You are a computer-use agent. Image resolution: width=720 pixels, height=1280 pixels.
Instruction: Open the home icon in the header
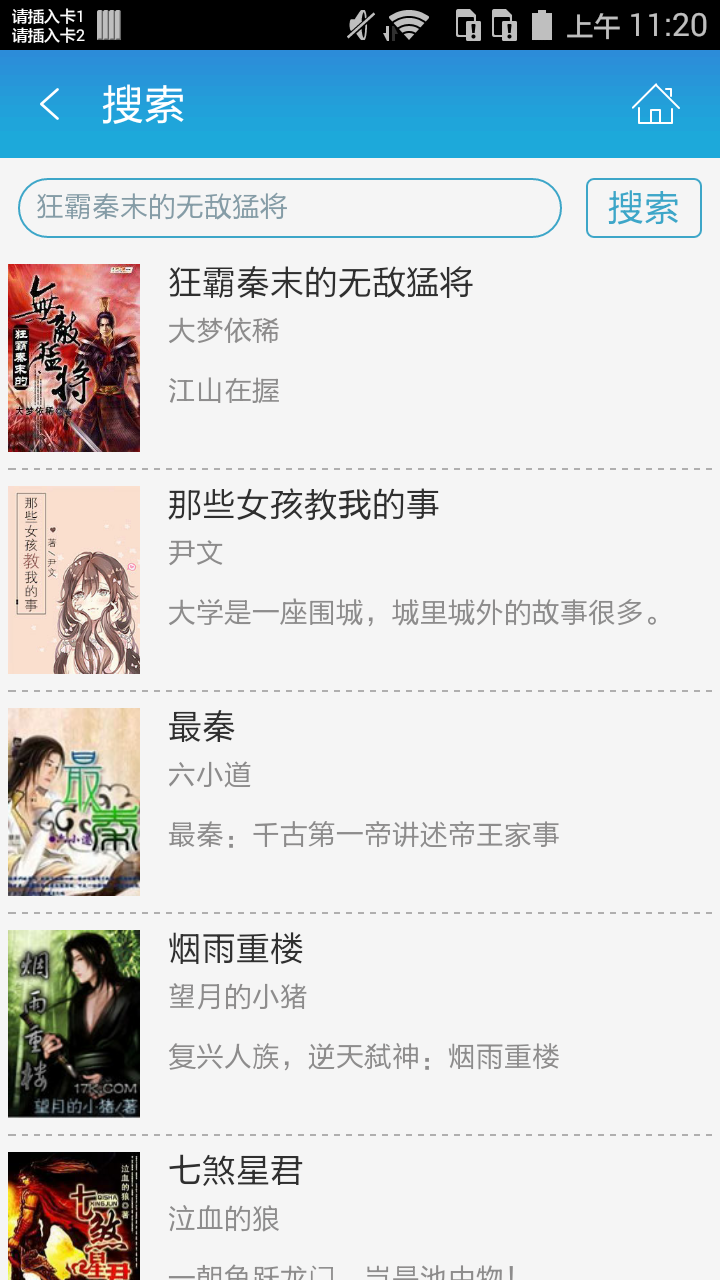coord(655,105)
